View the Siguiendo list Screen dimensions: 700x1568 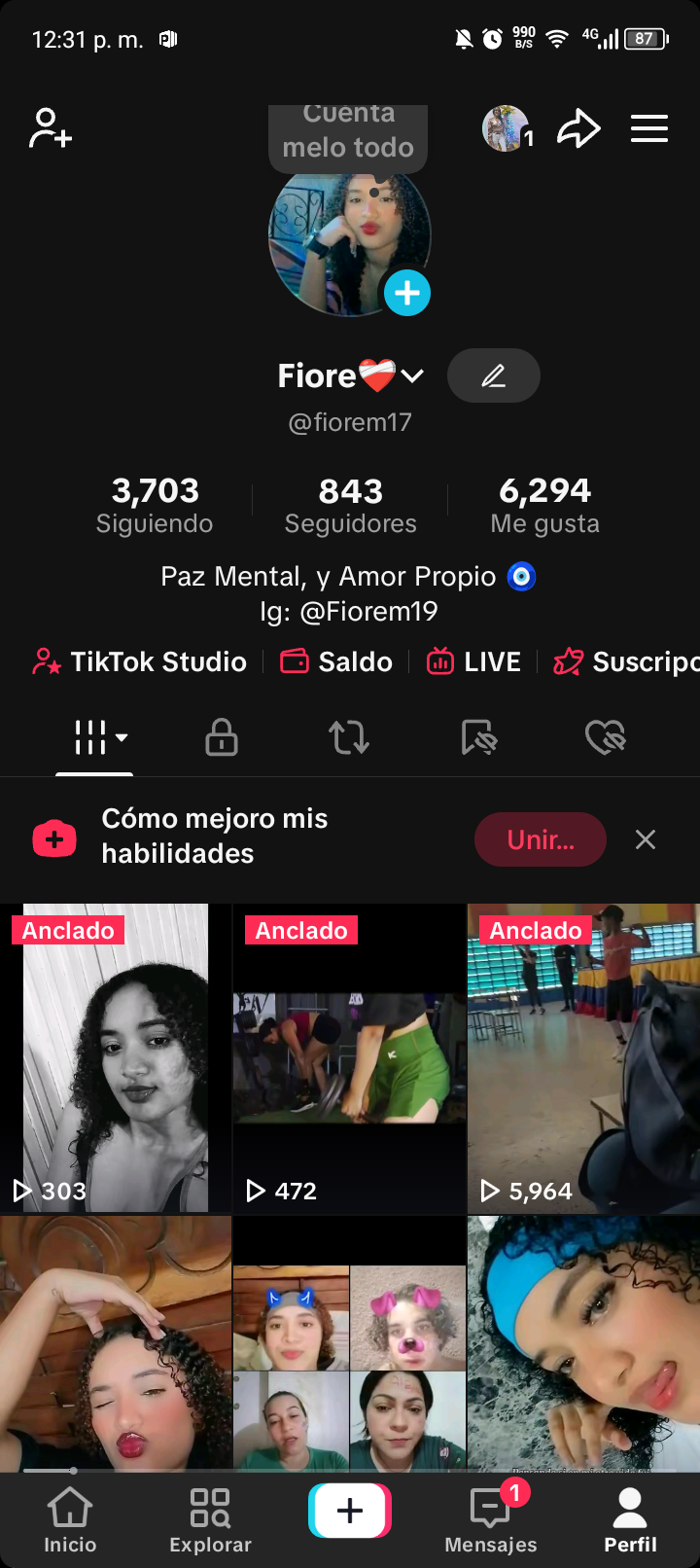click(155, 506)
